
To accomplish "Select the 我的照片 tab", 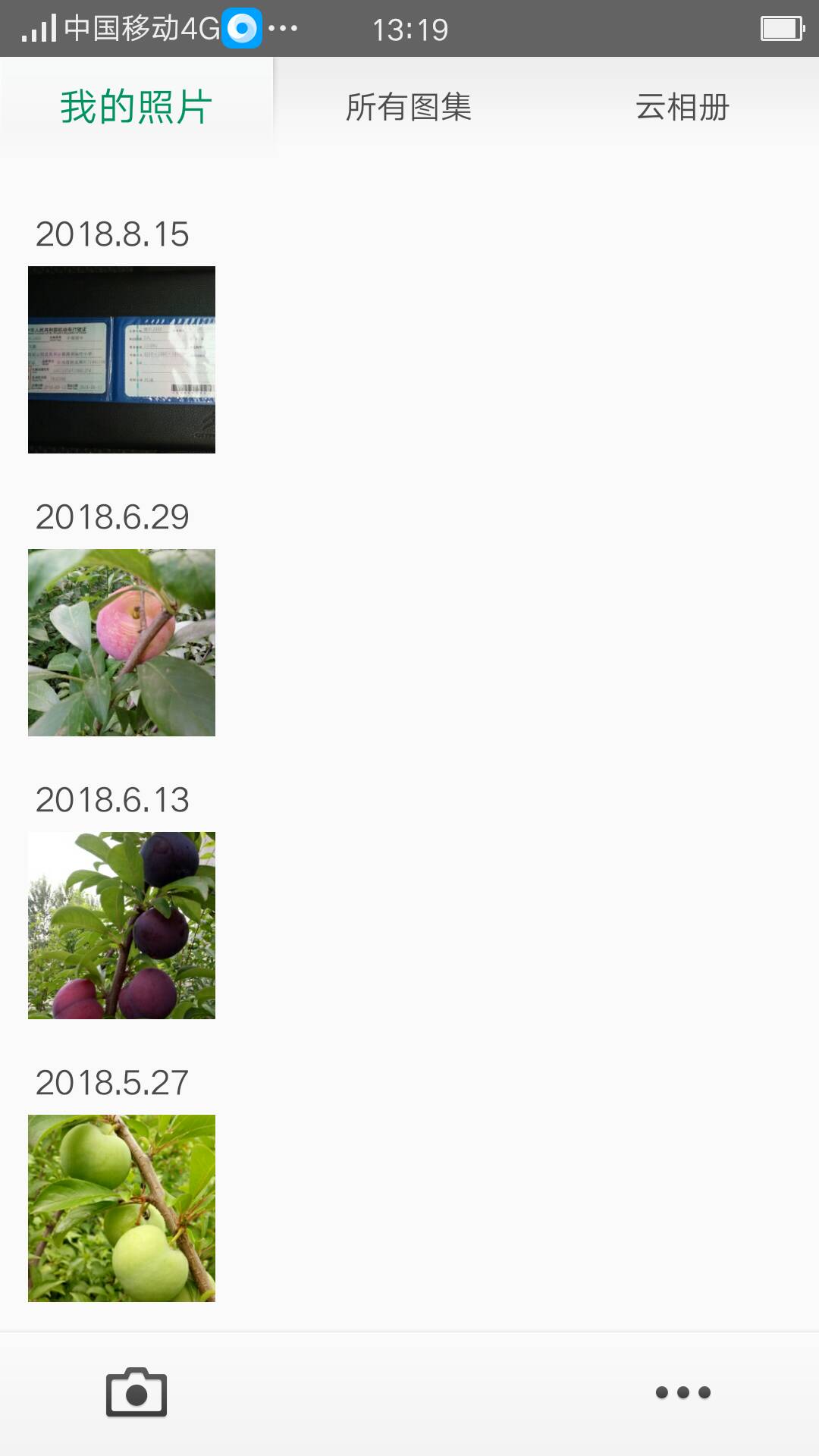I will (x=136, y=107).
